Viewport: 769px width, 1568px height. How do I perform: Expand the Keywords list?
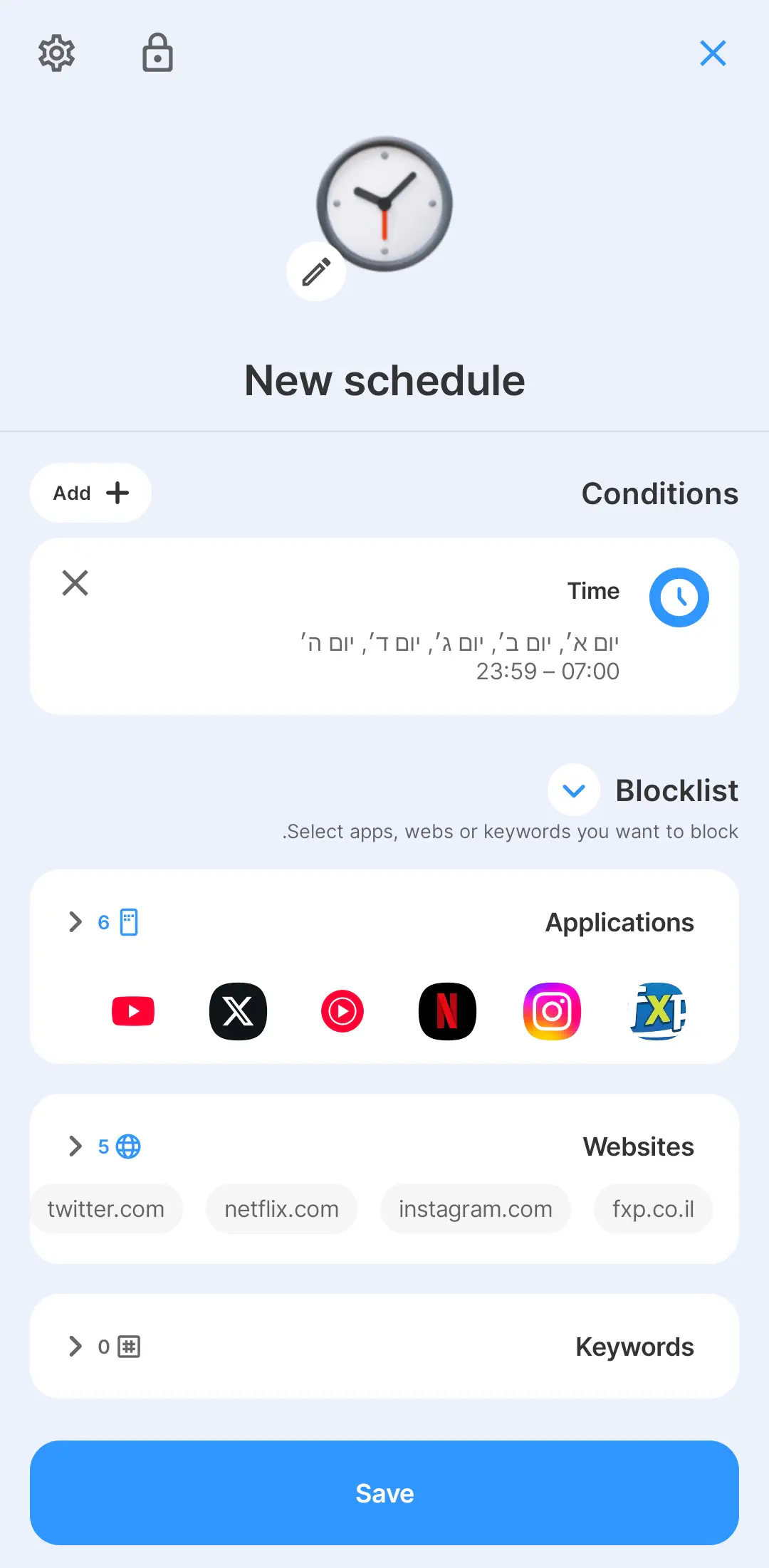(75, 1347)
